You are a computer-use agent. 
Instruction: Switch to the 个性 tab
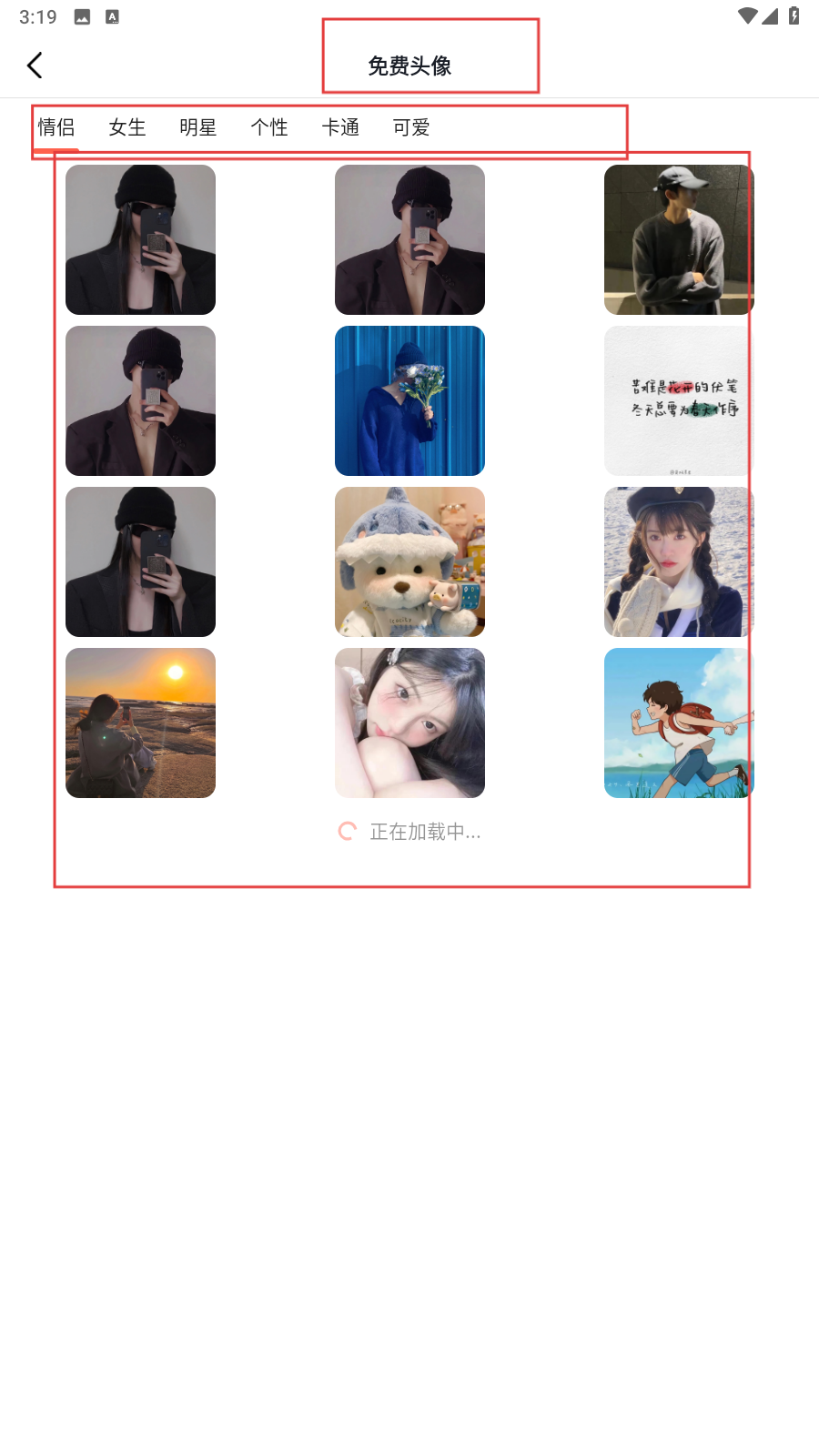click(269, 127)
